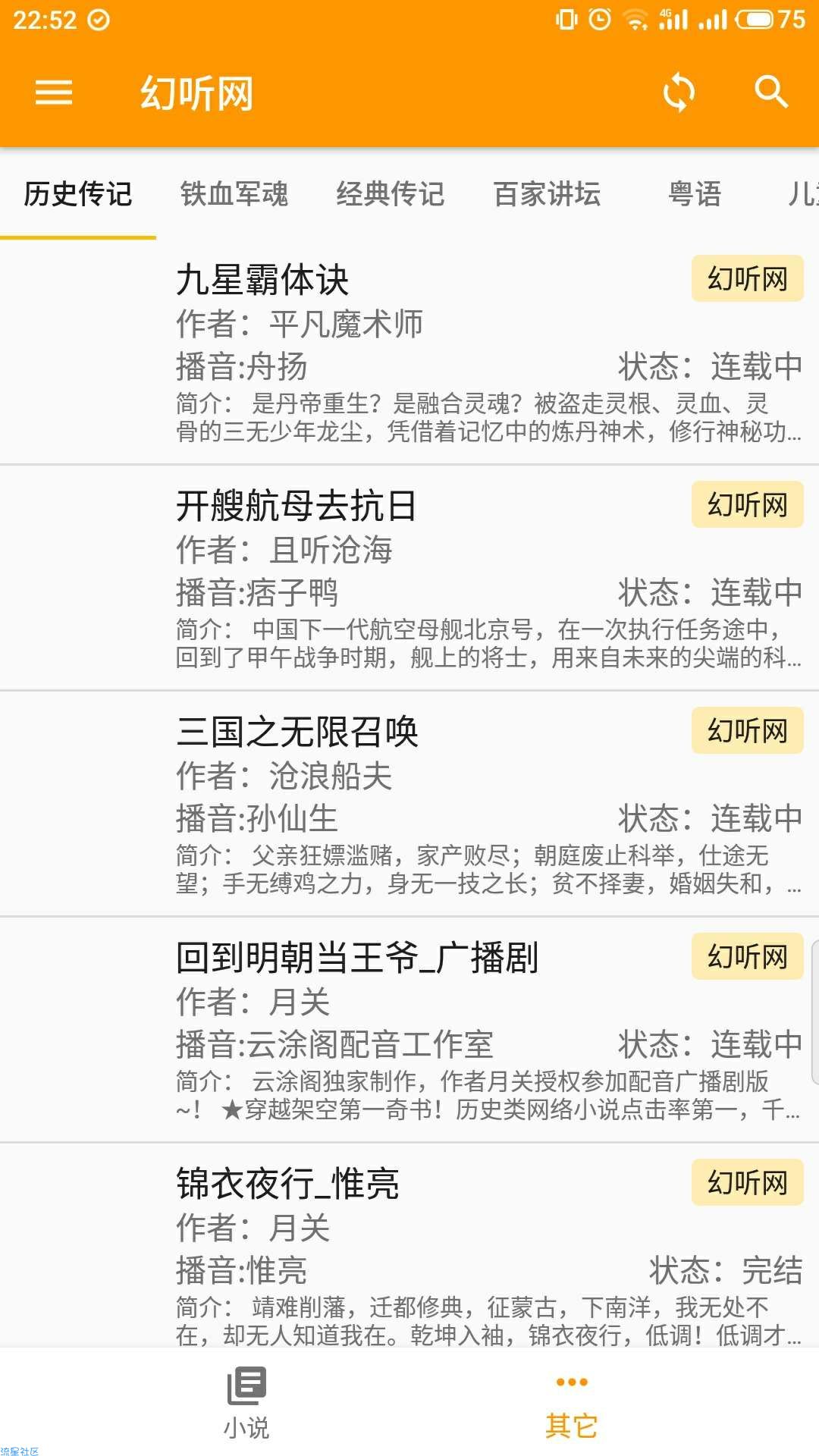Go to the 百家讲坛 tab
The width and height of the screenshot is (819, 1456).
pos(547,194)
